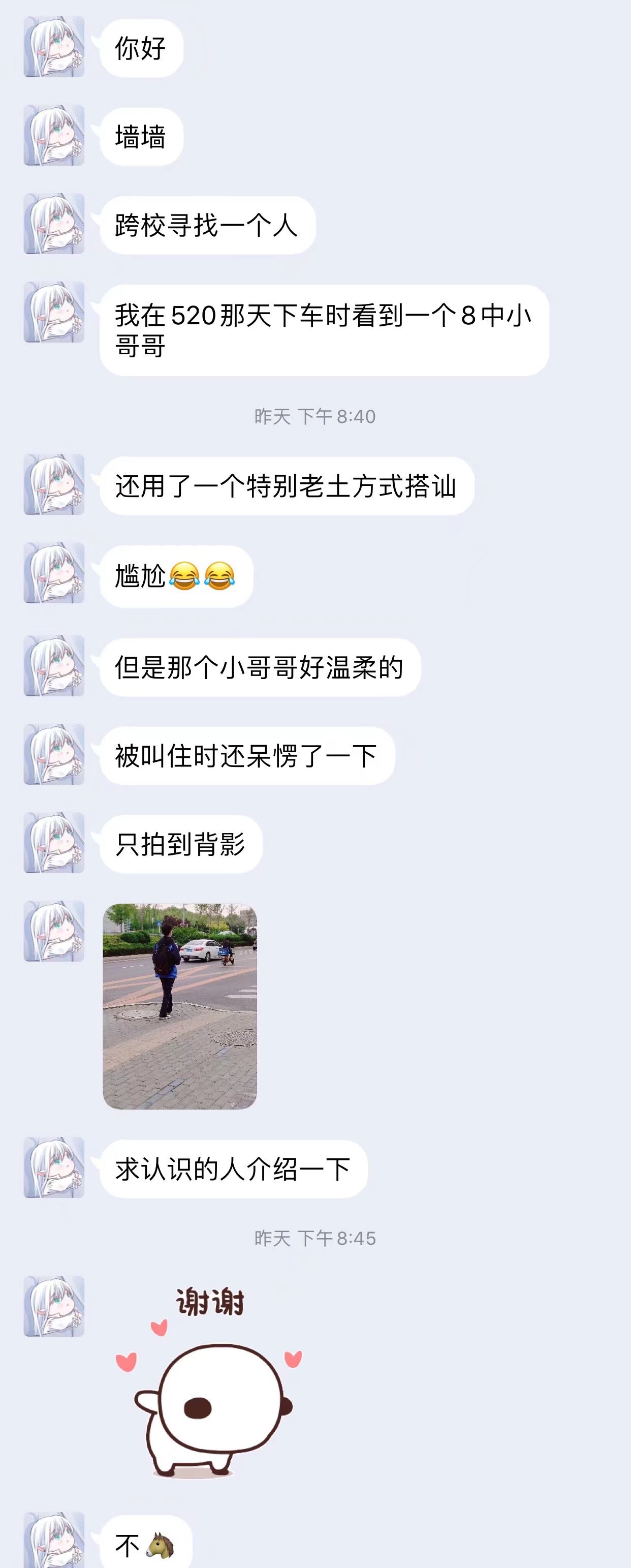Open the avatar next to "求认识的人介绍一下"

pyautogui.click(x=53, y=1167)
